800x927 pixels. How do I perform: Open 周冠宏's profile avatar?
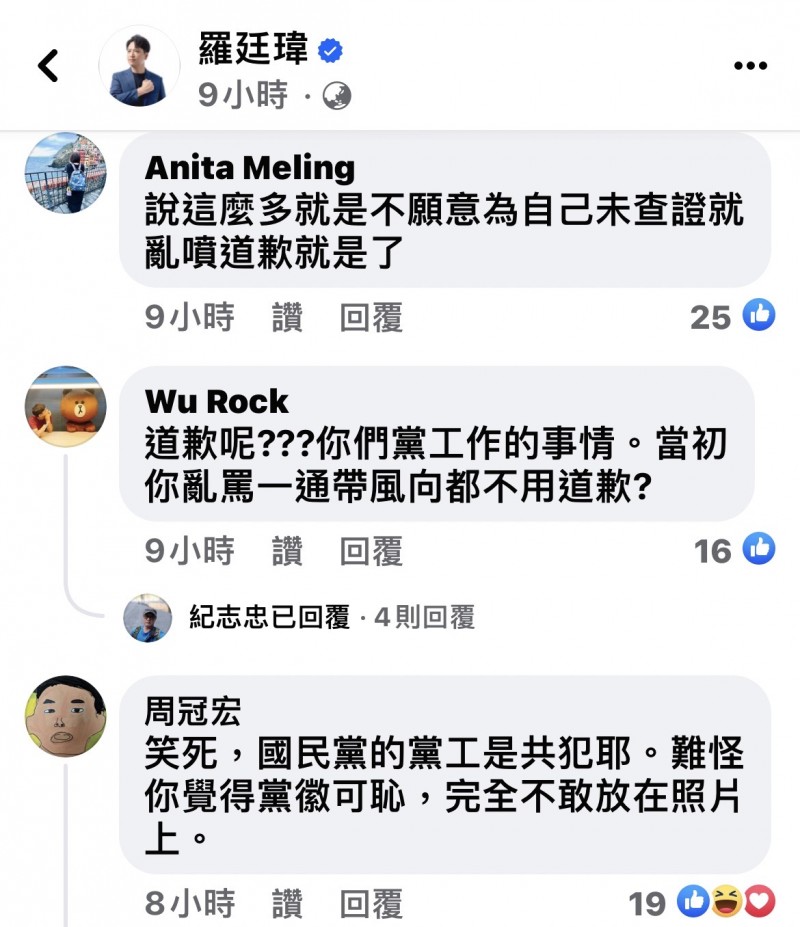[65, 715]
